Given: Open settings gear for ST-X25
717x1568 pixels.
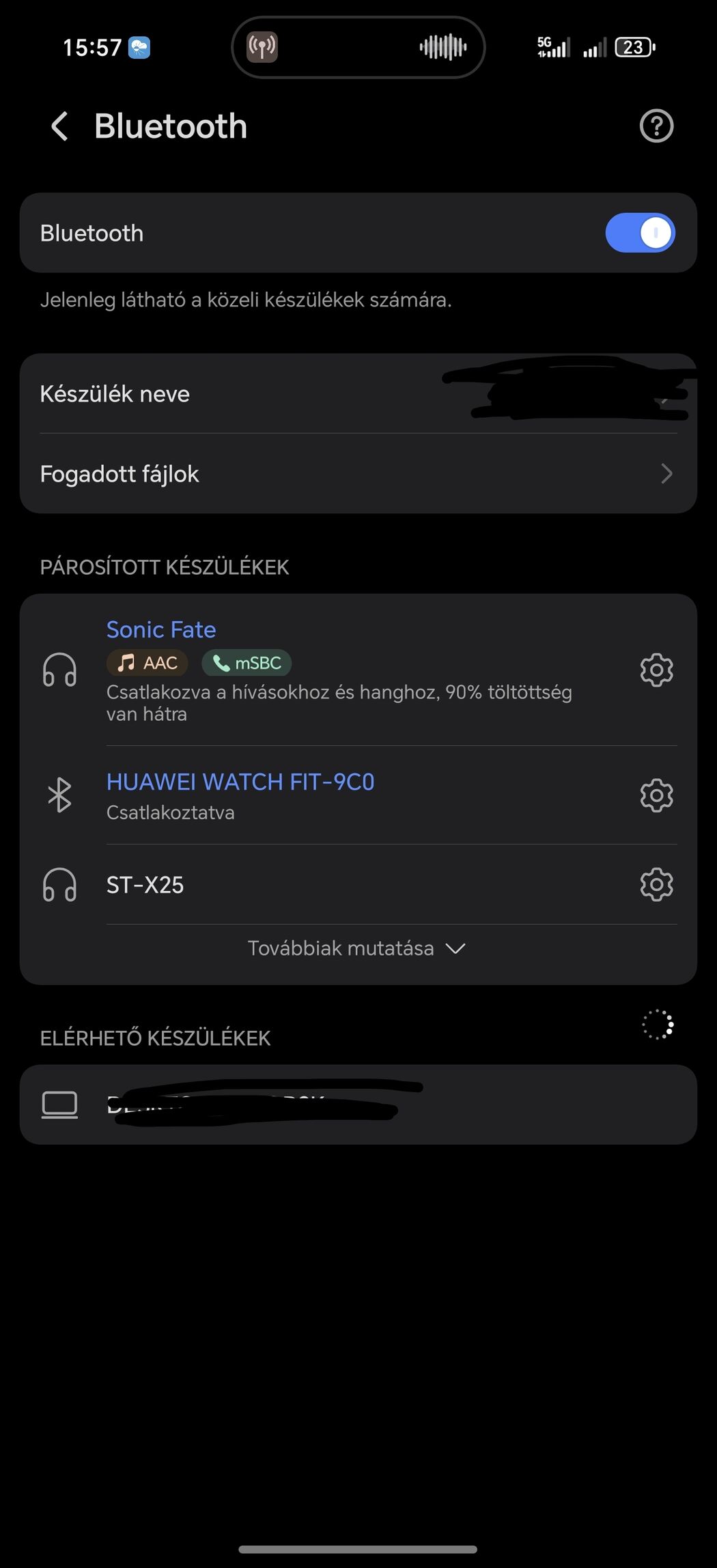Looking at the screenshot, I should tap(656, 885).
